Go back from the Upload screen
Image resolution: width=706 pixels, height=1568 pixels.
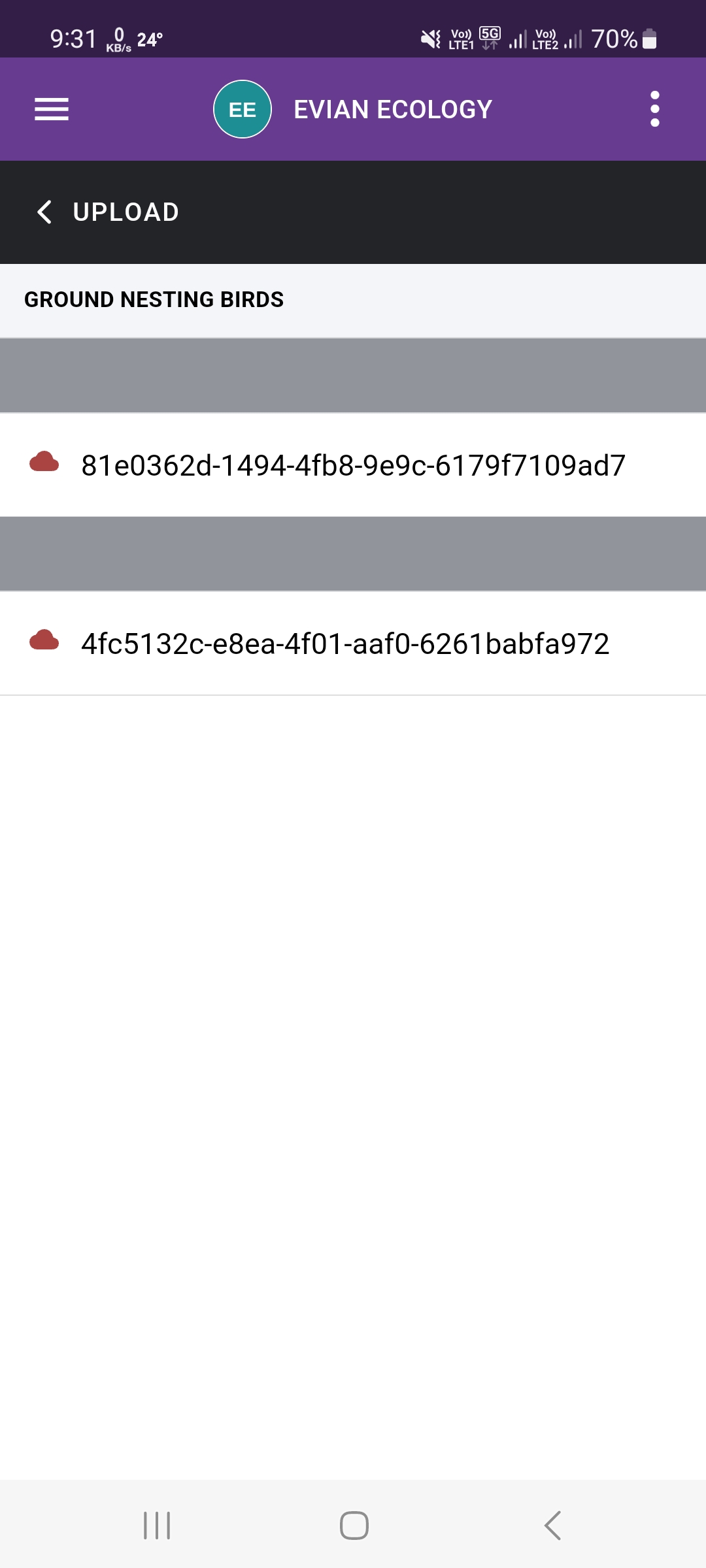(44, 212)
